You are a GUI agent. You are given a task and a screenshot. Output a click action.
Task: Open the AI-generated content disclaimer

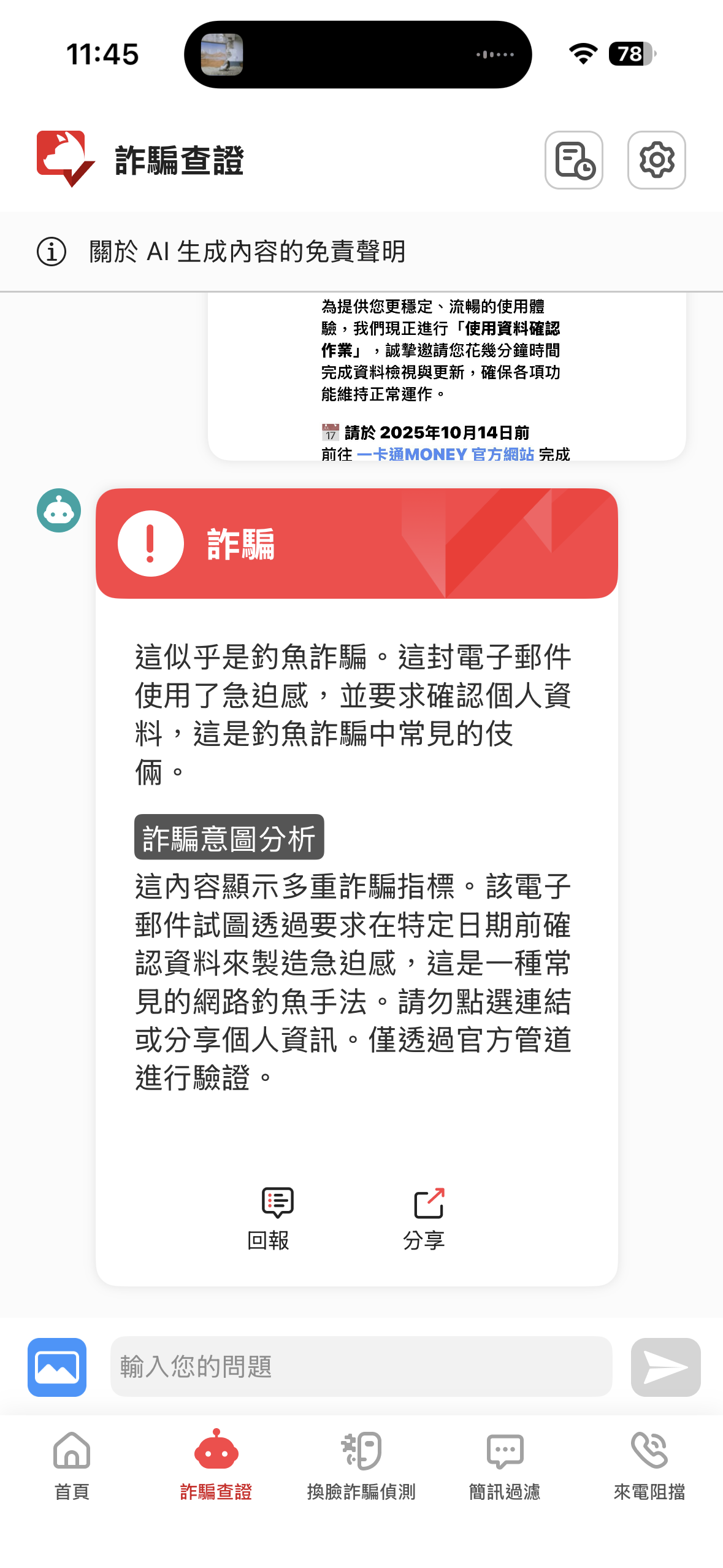pos(247,252)
